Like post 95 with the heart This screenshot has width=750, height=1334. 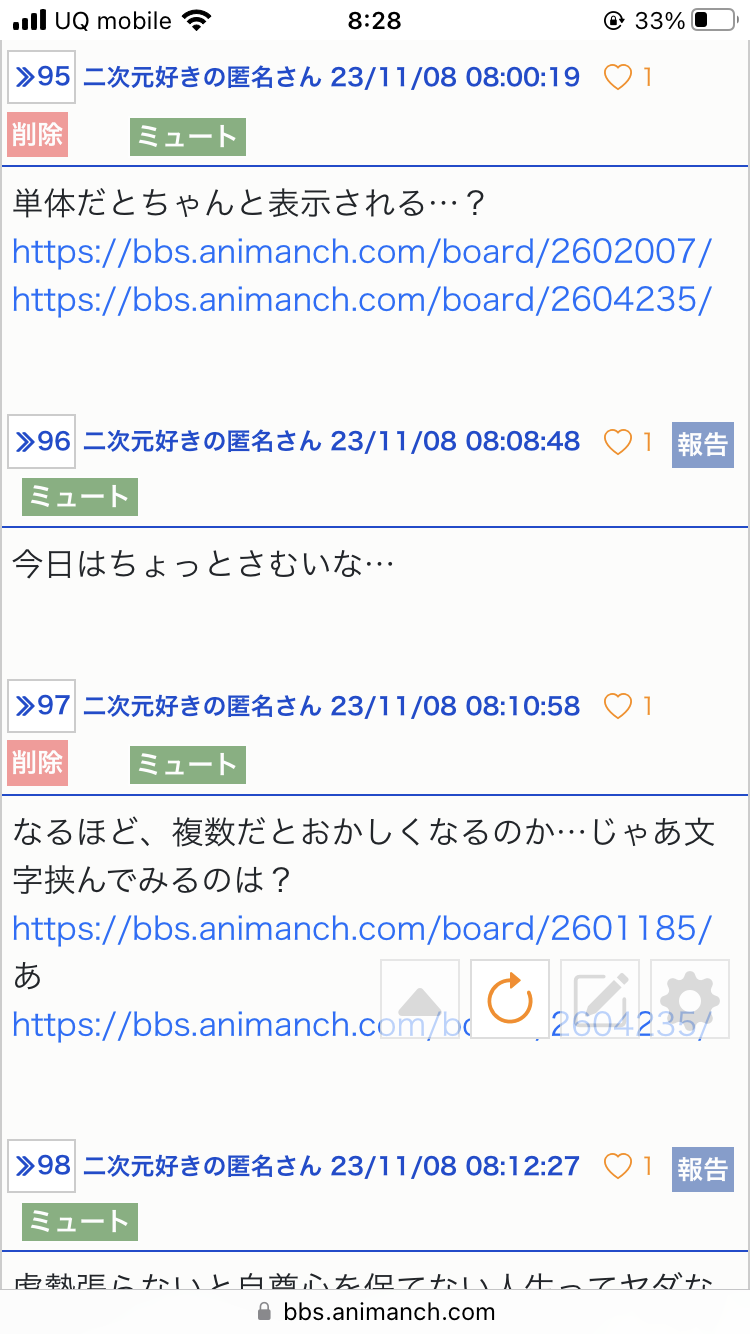point(618,77)
